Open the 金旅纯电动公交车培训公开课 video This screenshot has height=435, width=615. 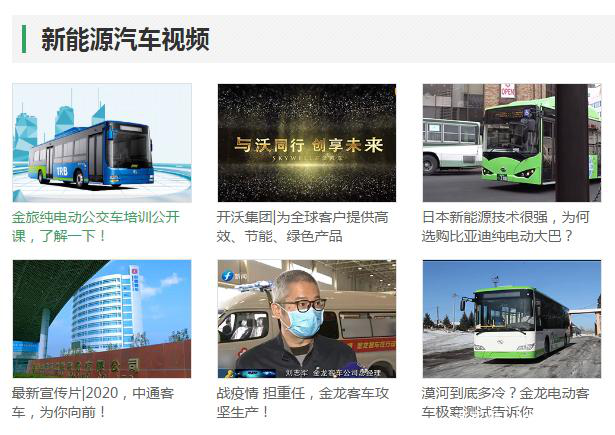(101, 142)
